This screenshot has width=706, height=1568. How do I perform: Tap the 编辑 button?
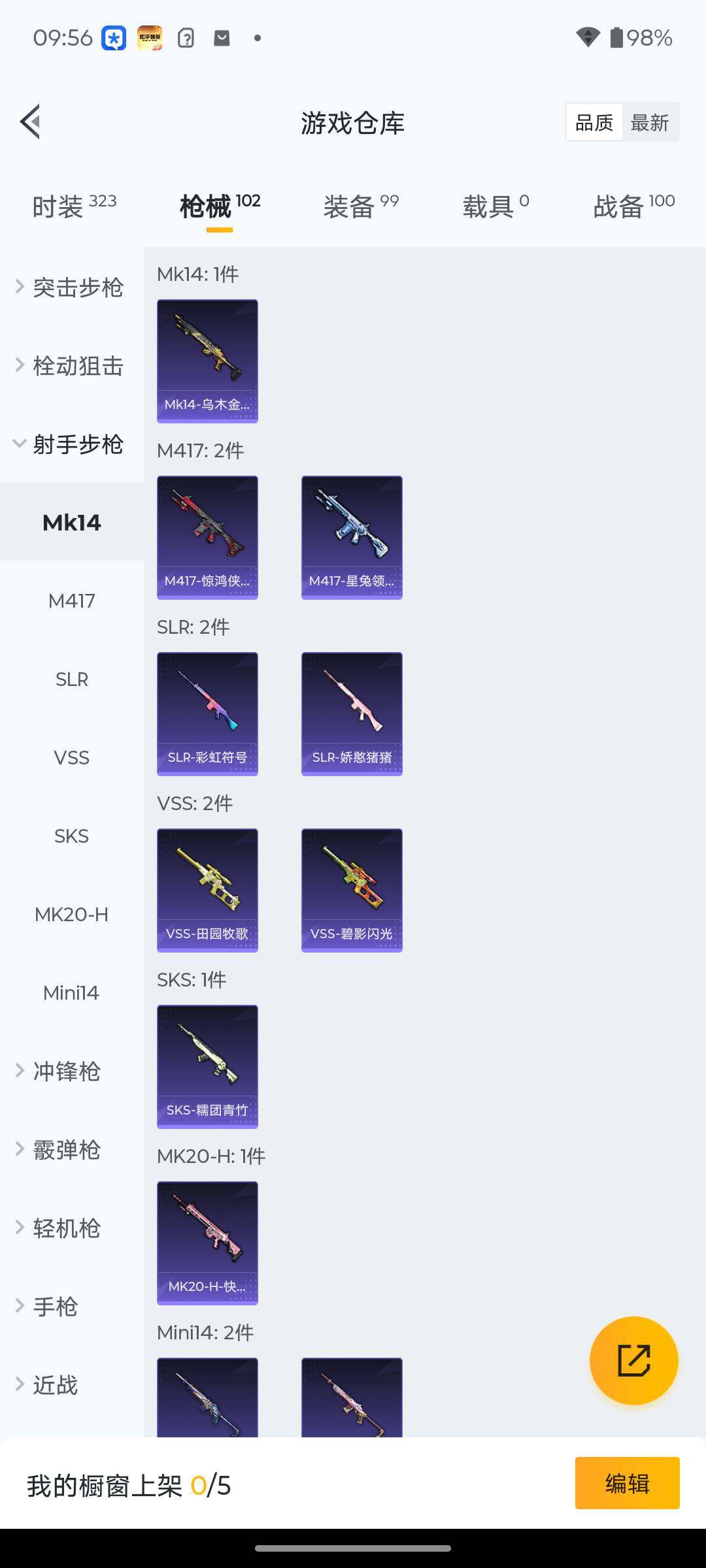(x=627, y=1483)
